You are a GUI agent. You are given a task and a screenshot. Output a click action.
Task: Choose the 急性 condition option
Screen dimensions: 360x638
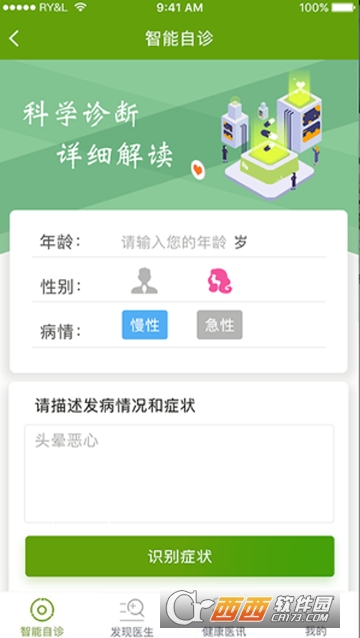[220, 325]
